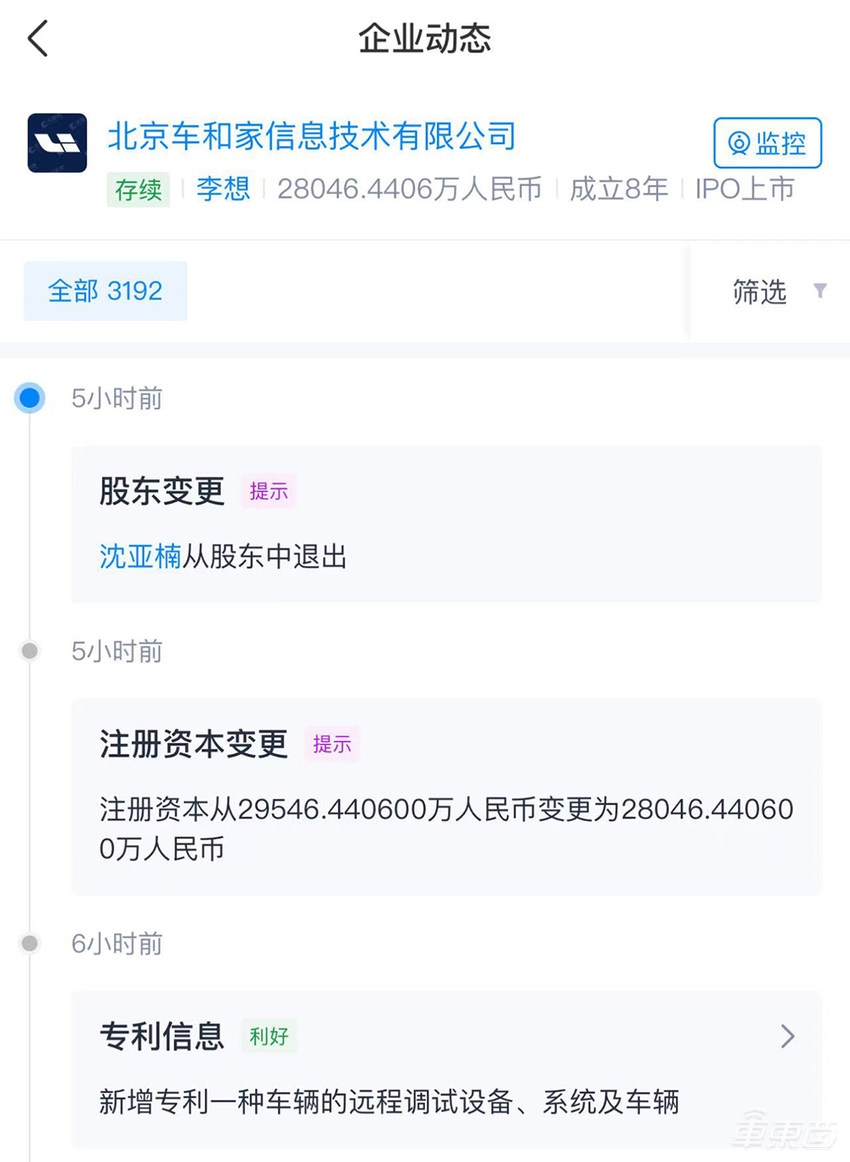850x1162 pixels.
Task: Tap the 提示 tag on 注册资本变更
Action: point(331,744)
